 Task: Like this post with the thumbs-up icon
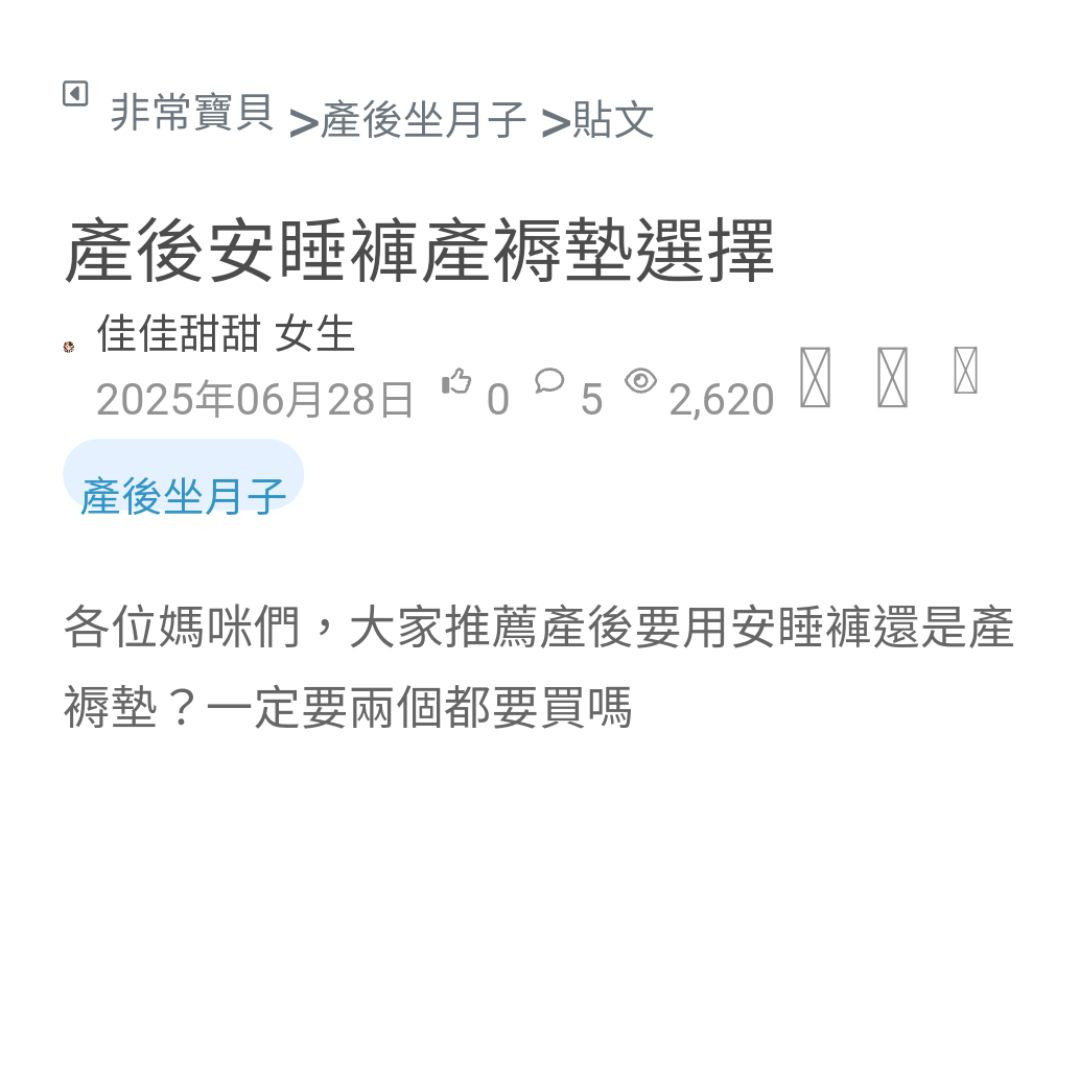(x=456, y=381)
